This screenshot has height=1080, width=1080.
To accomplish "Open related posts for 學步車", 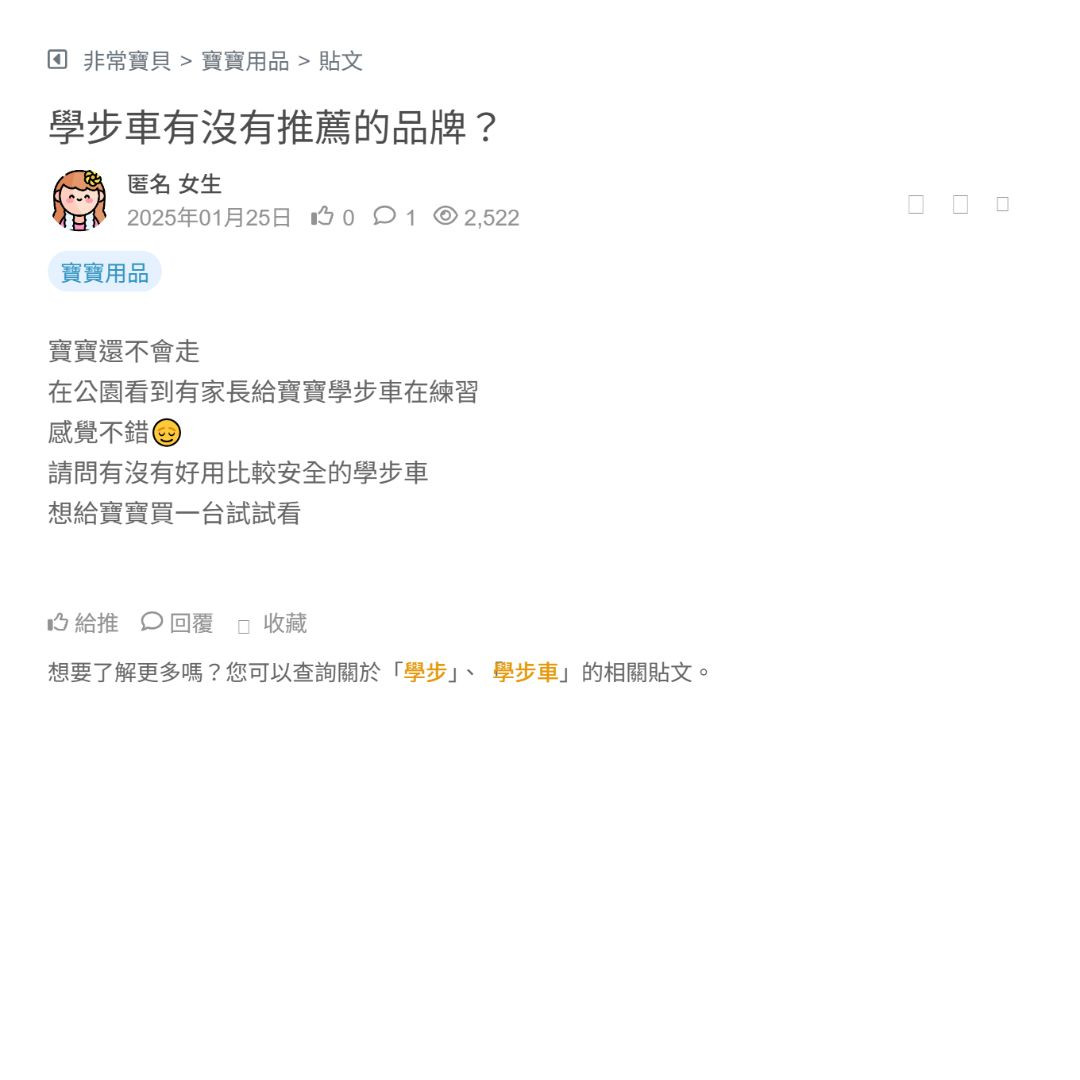I will click(525, 672).
